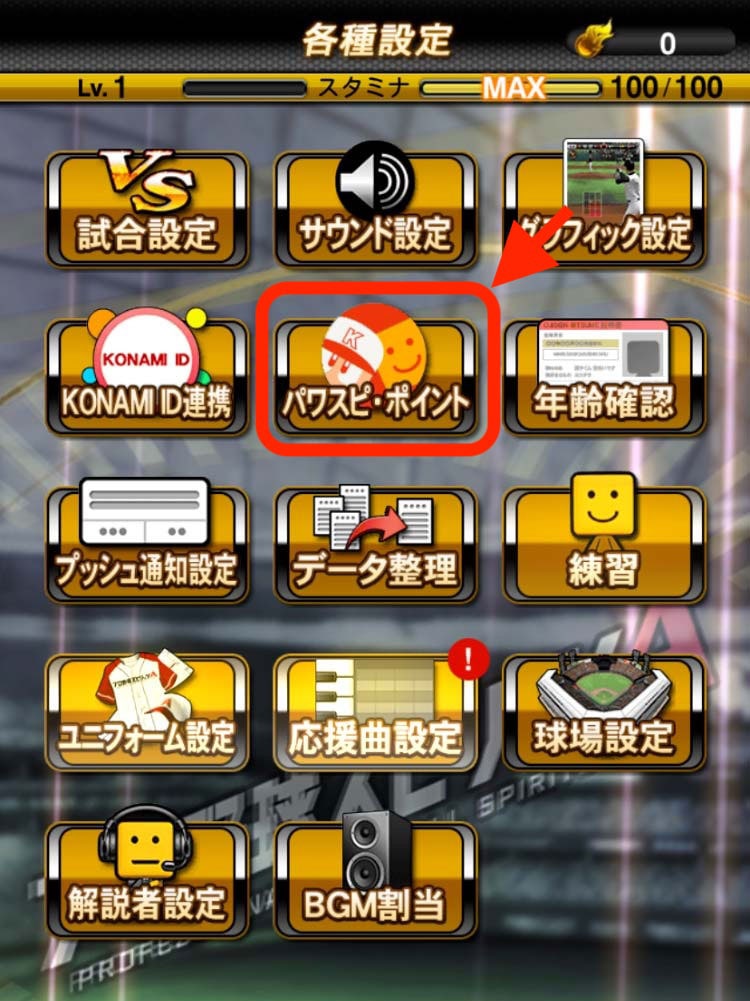750x1001 pixels.
Task: Open サウンド設定 sound settings
Action: (x=375, y=210)
